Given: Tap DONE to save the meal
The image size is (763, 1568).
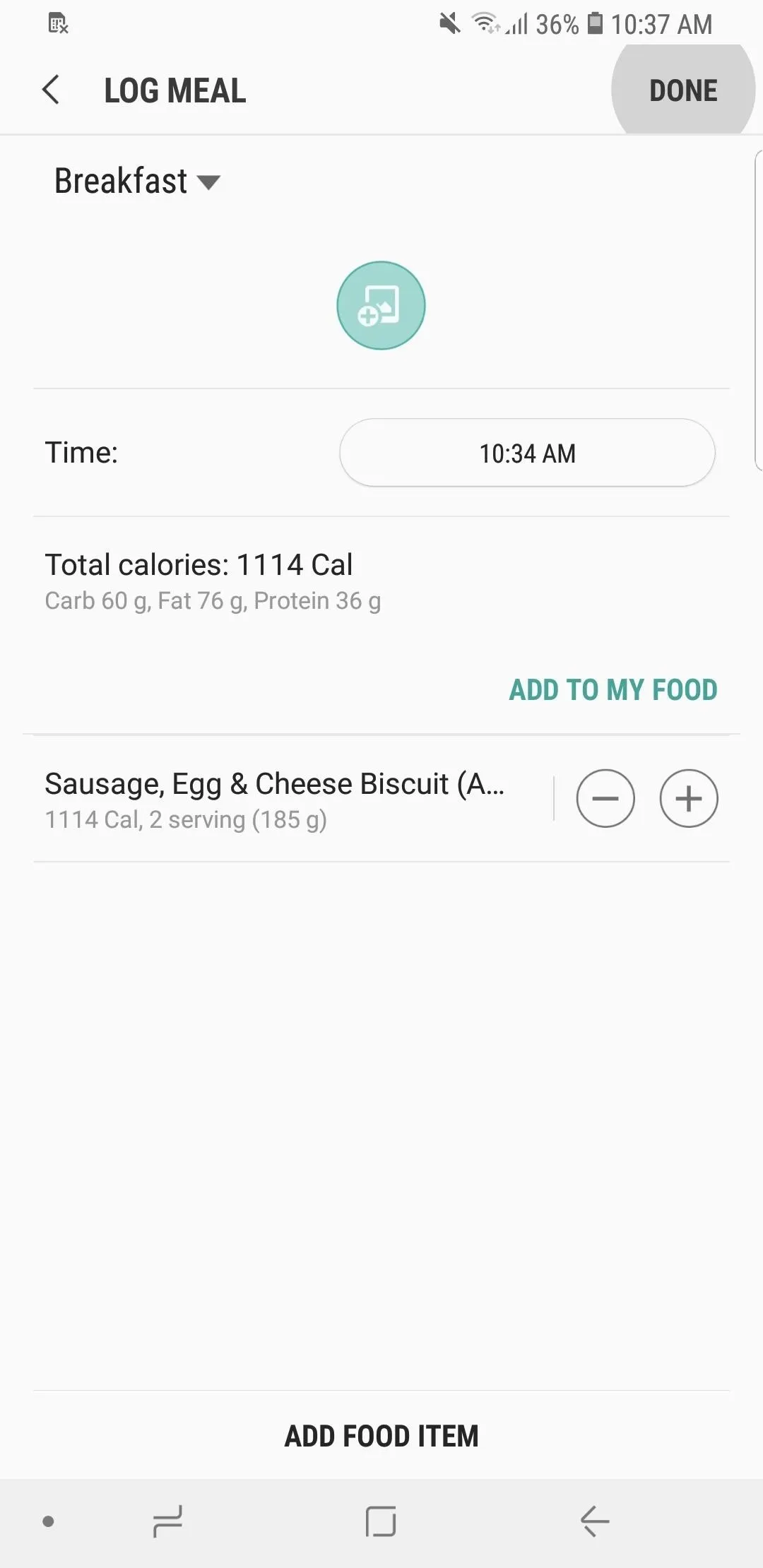Looking at the screenshot, I should pos(683,90).
